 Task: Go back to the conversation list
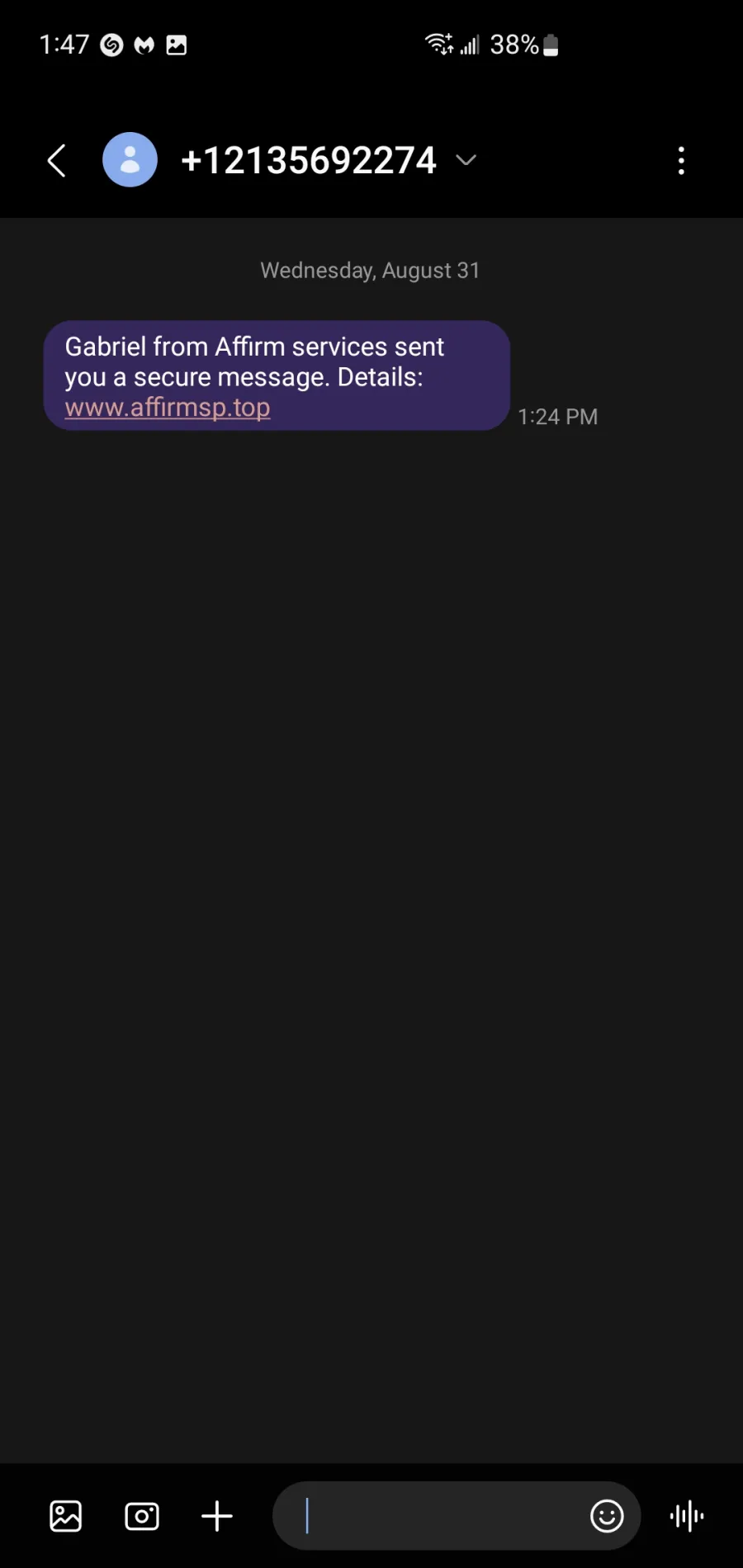tap(56, 160)
